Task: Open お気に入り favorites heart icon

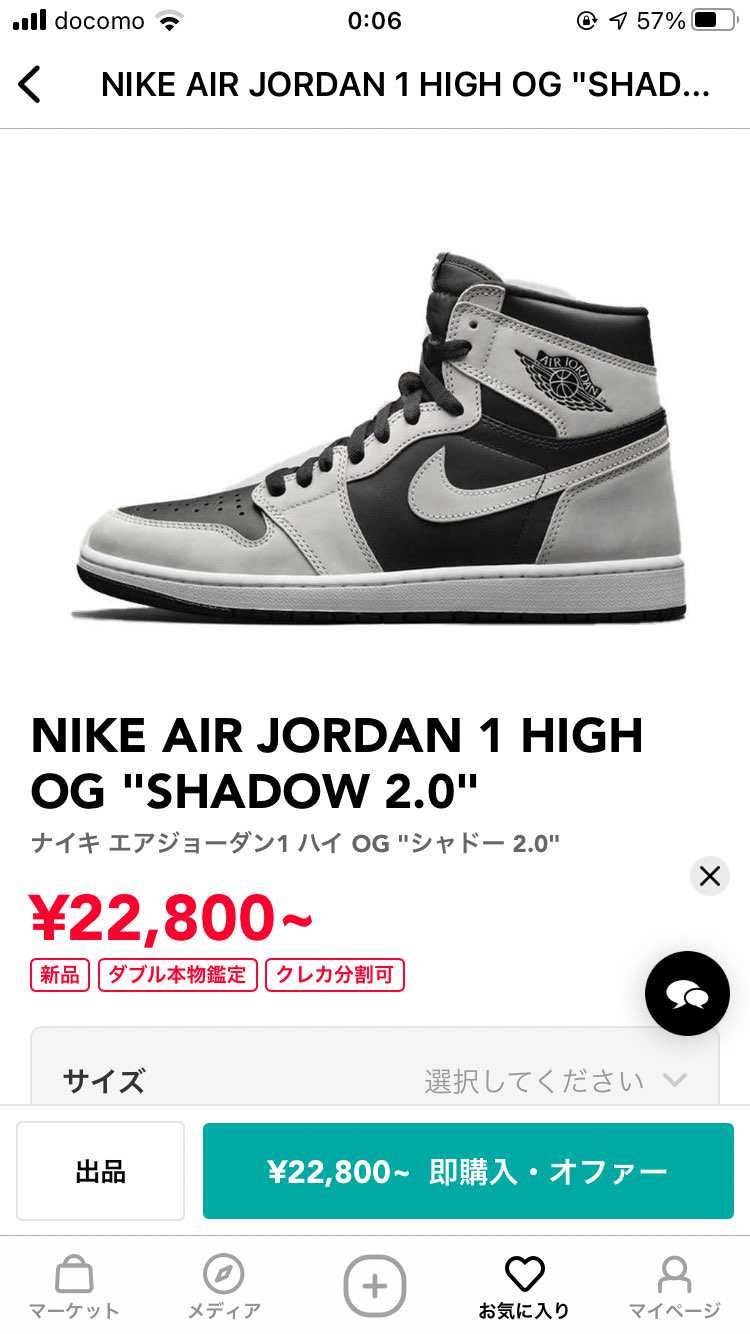Action: tap(525, 1275)
